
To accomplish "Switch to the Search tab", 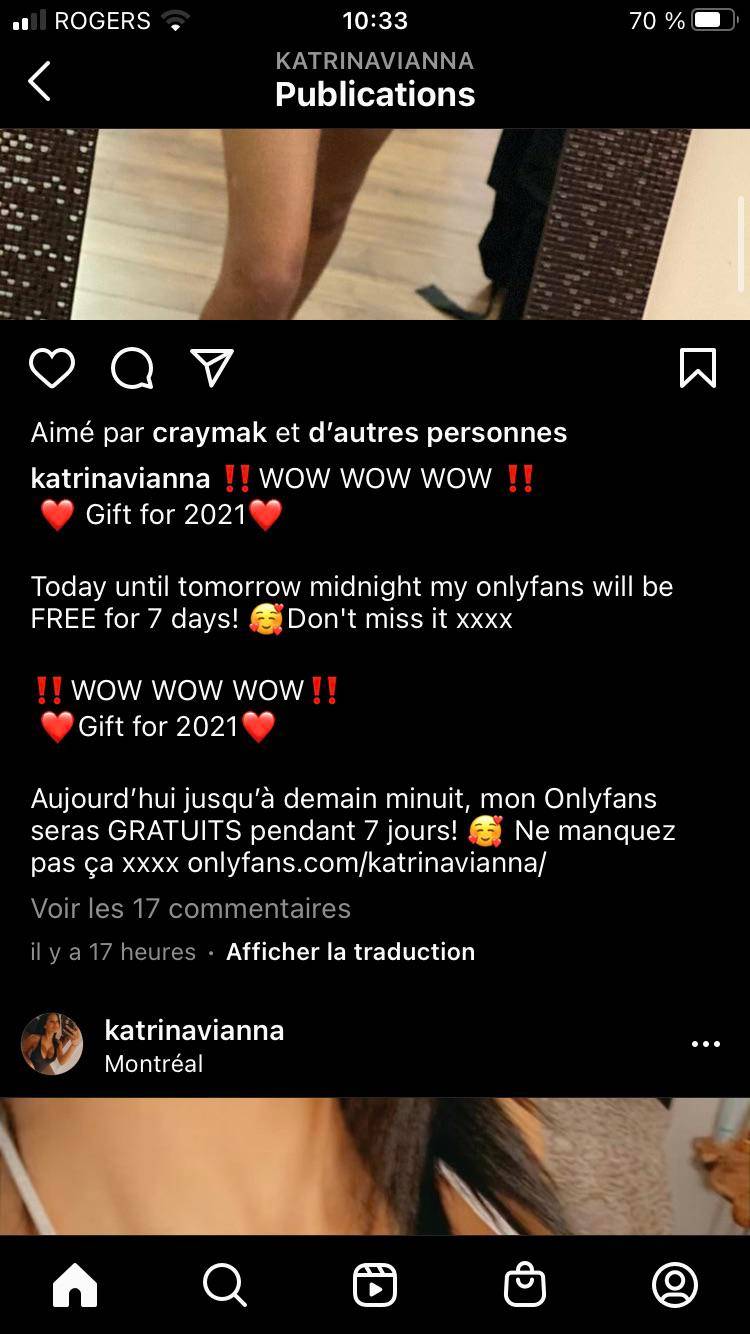I will click(224, 1285).
